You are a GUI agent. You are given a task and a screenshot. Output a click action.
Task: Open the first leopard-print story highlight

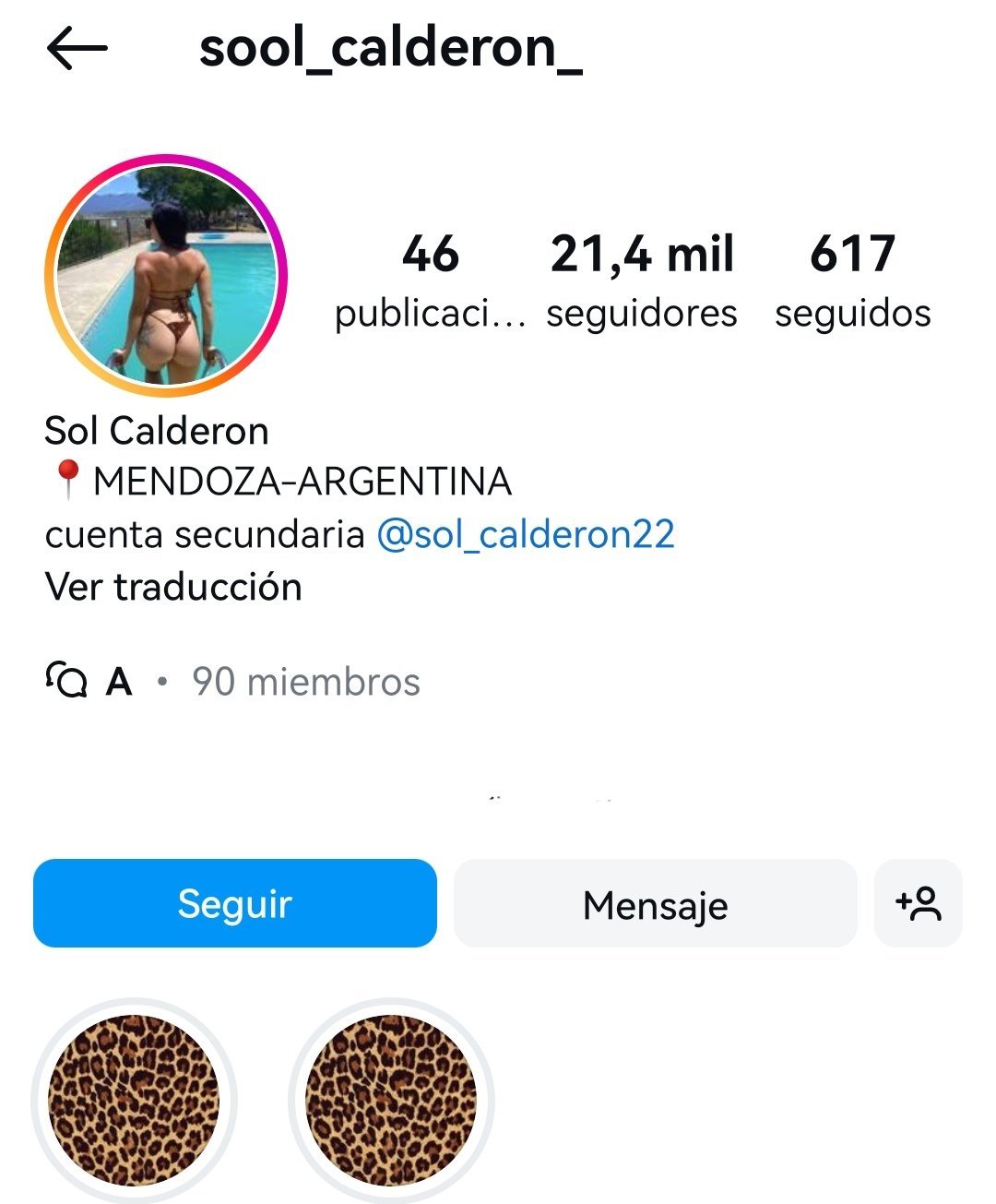point(134,1100)
